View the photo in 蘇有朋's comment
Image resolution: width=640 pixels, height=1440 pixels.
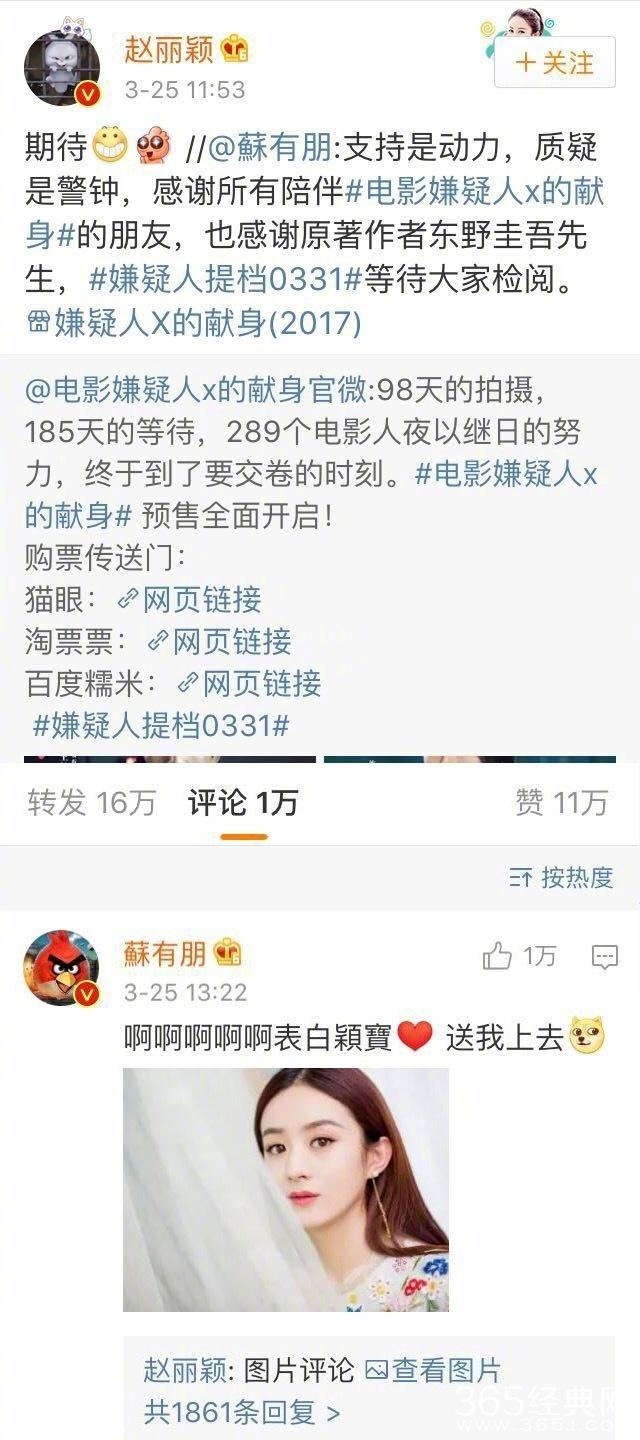click(x=285, y=1189)
